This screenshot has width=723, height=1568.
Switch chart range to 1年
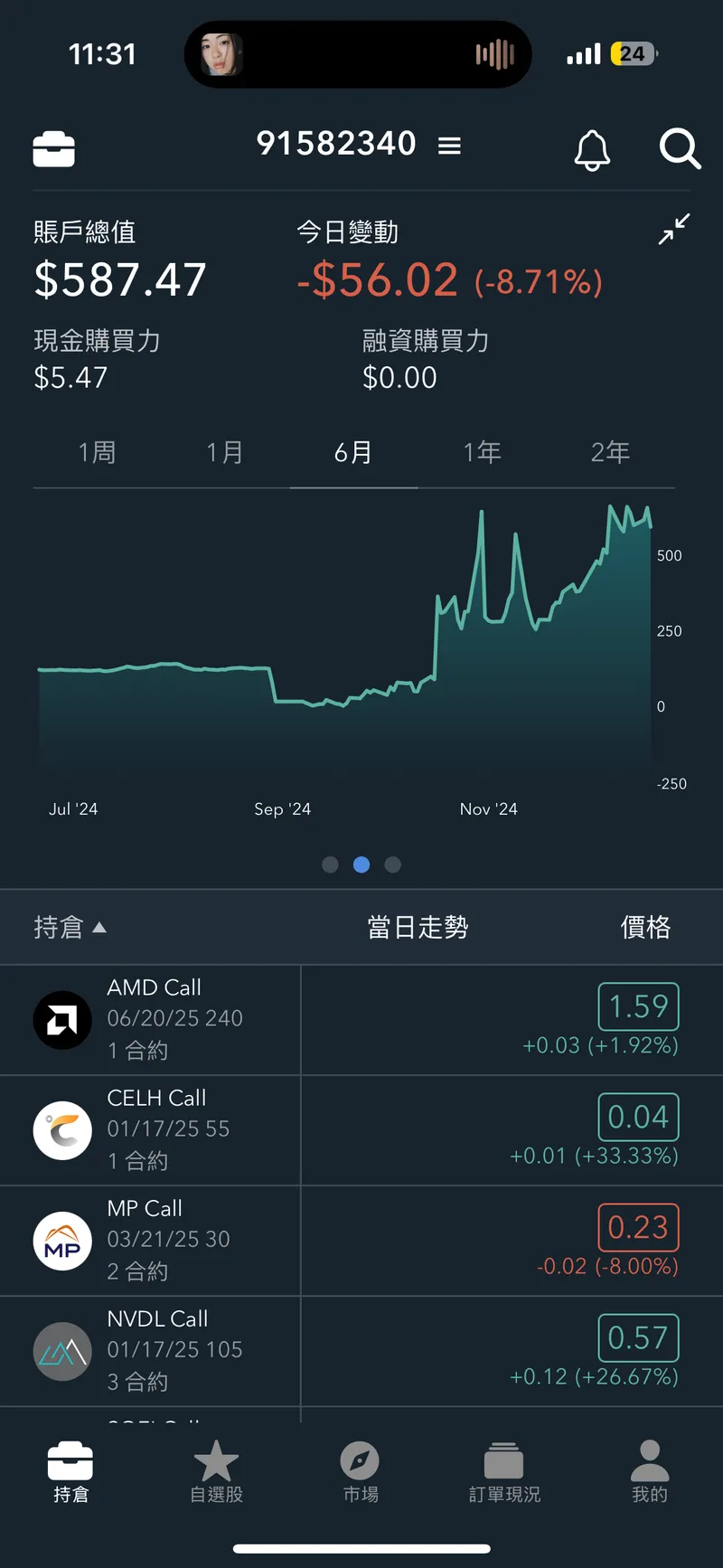(482, 452)
